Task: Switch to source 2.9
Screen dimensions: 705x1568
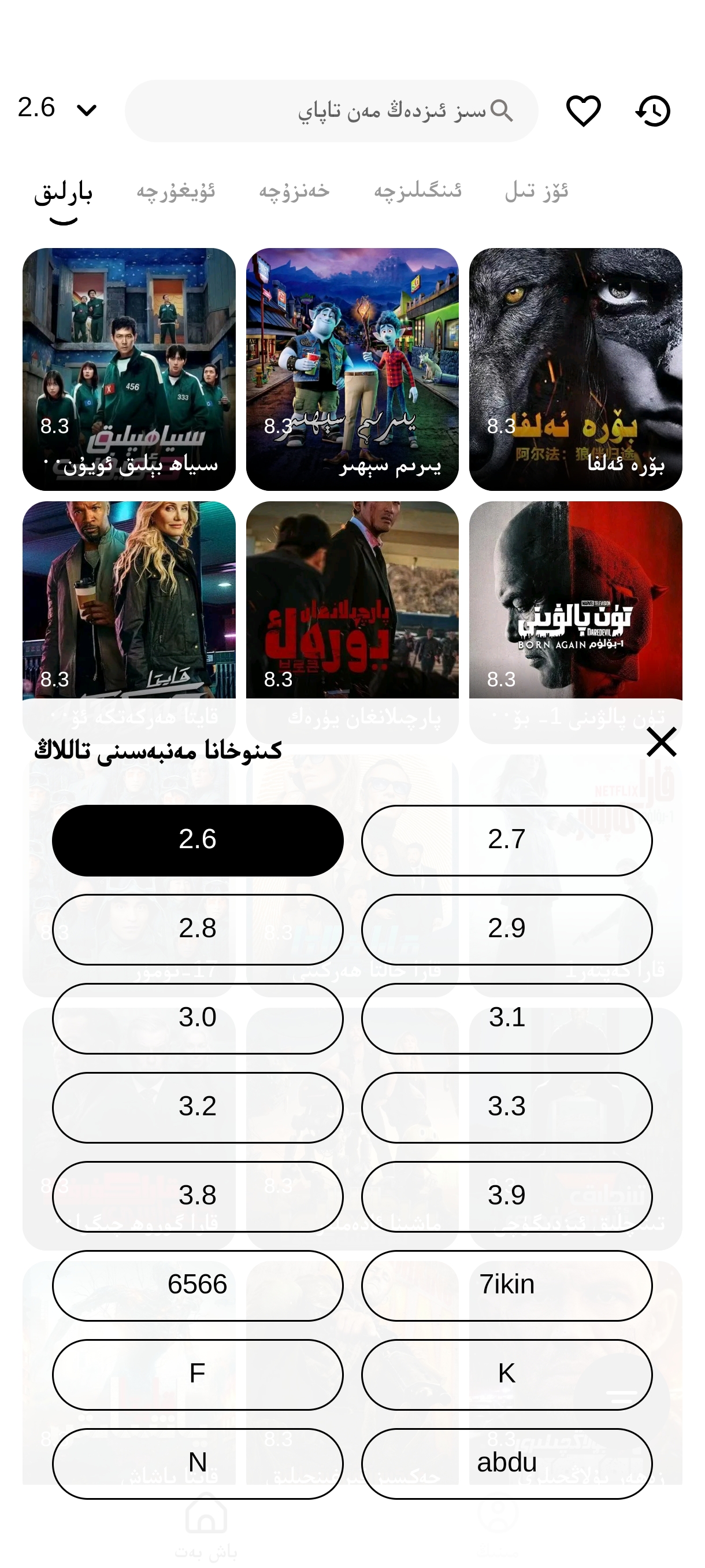Action: coord(506,929)
